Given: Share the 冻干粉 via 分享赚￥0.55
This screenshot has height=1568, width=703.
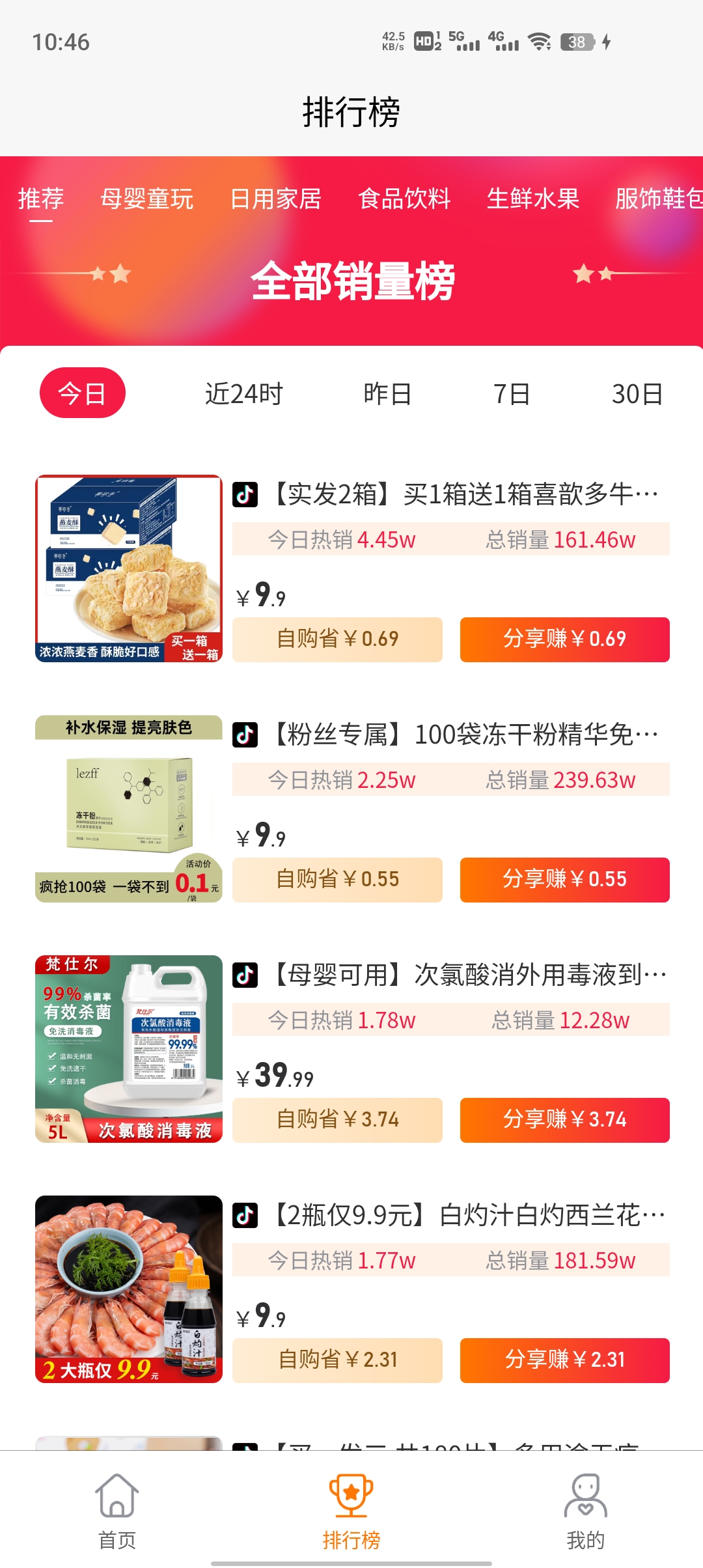Looking at the screenshot, I should (564, 880).
